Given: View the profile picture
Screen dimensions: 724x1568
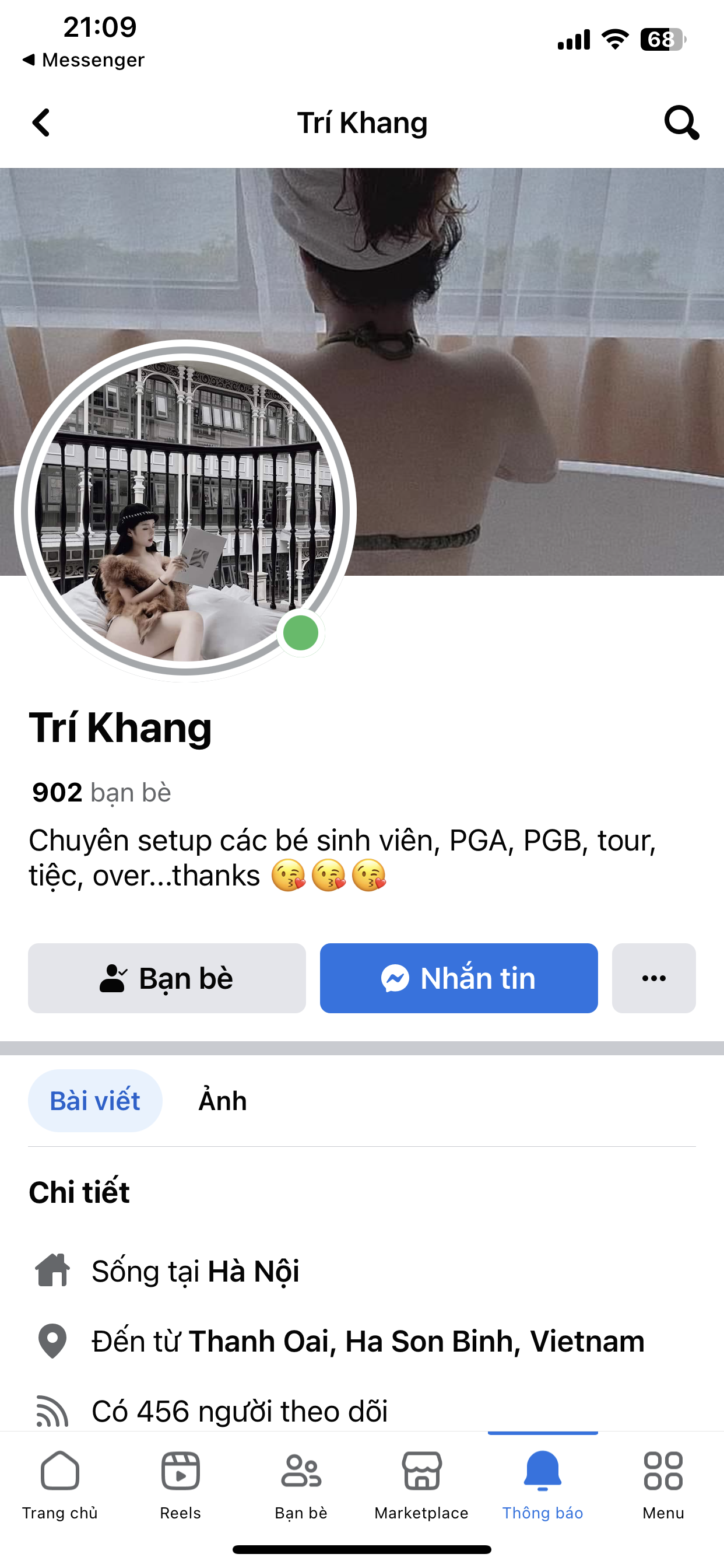Looking at the screenshot, I should 185,510.
